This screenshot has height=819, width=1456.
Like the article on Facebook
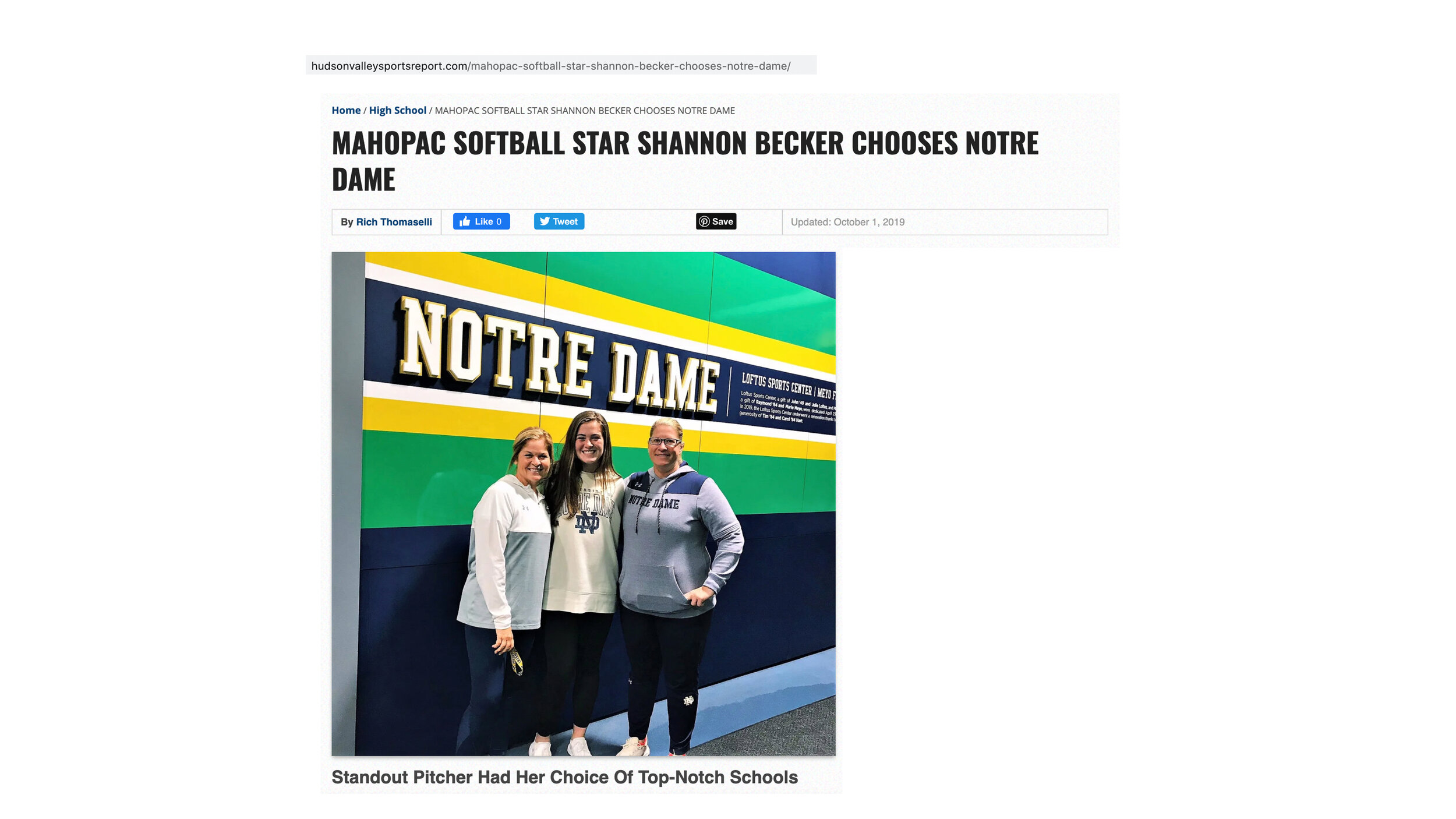[x=481, y=221]
